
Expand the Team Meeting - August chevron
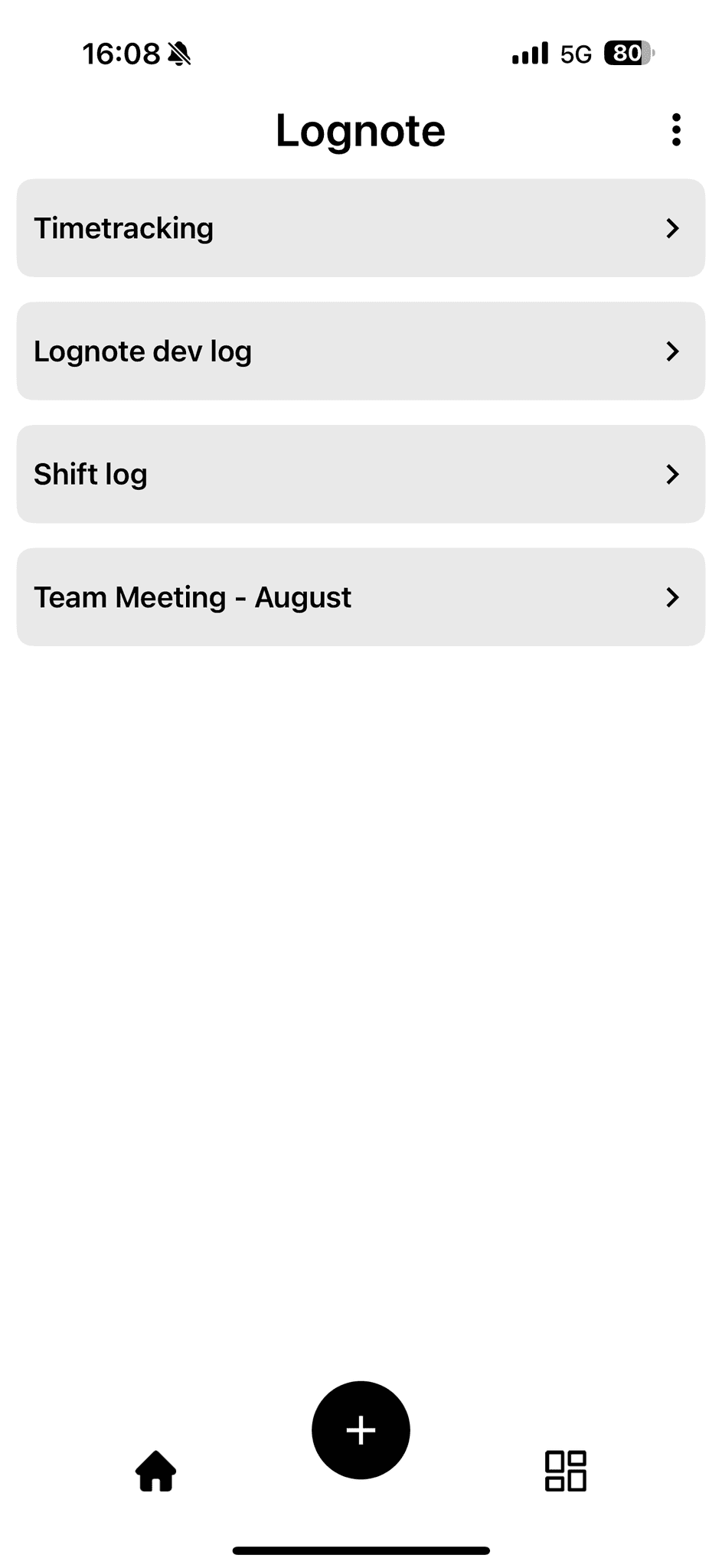pyautogui.click(x=672, y=596)
